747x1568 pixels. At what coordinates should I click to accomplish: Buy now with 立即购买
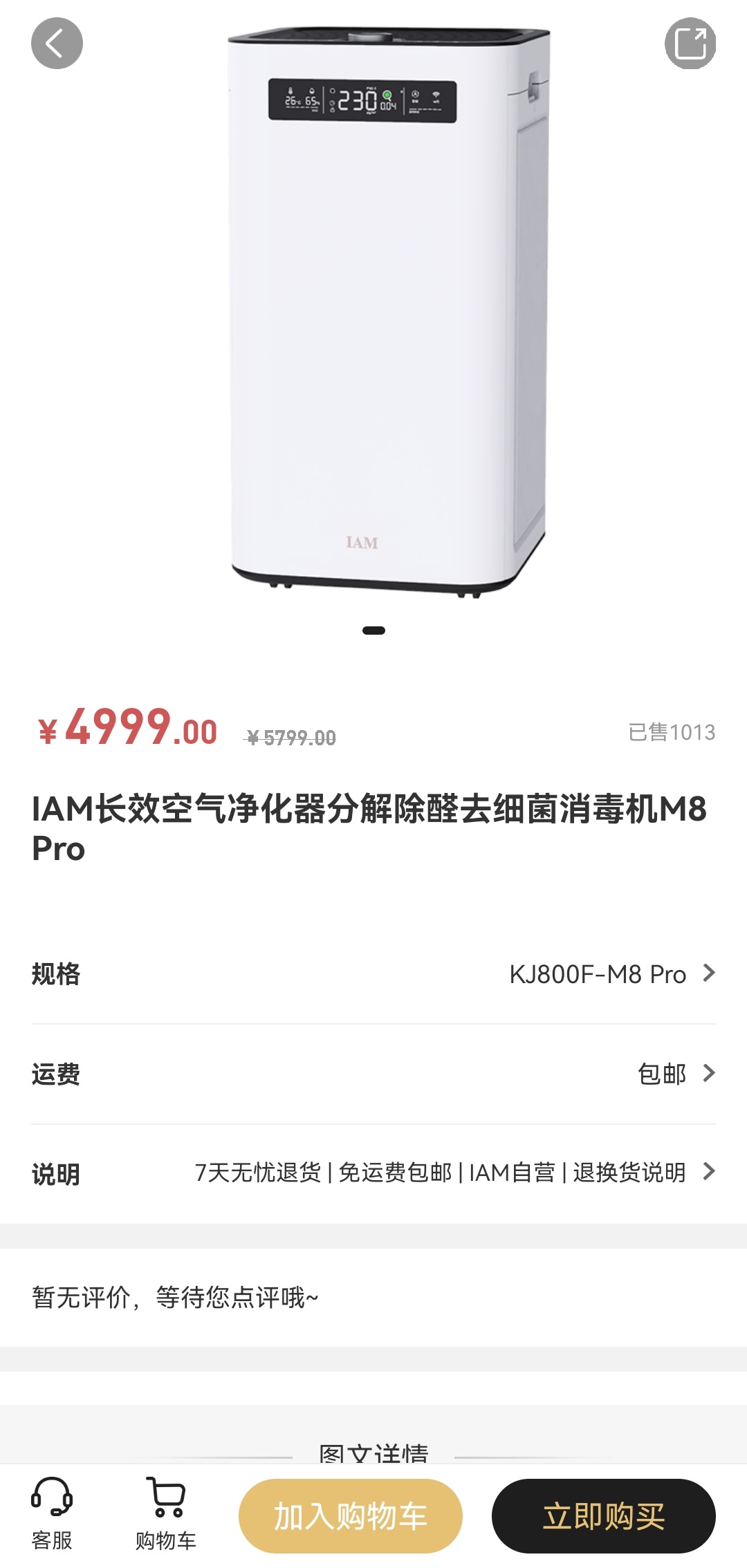click(603, 1515)
